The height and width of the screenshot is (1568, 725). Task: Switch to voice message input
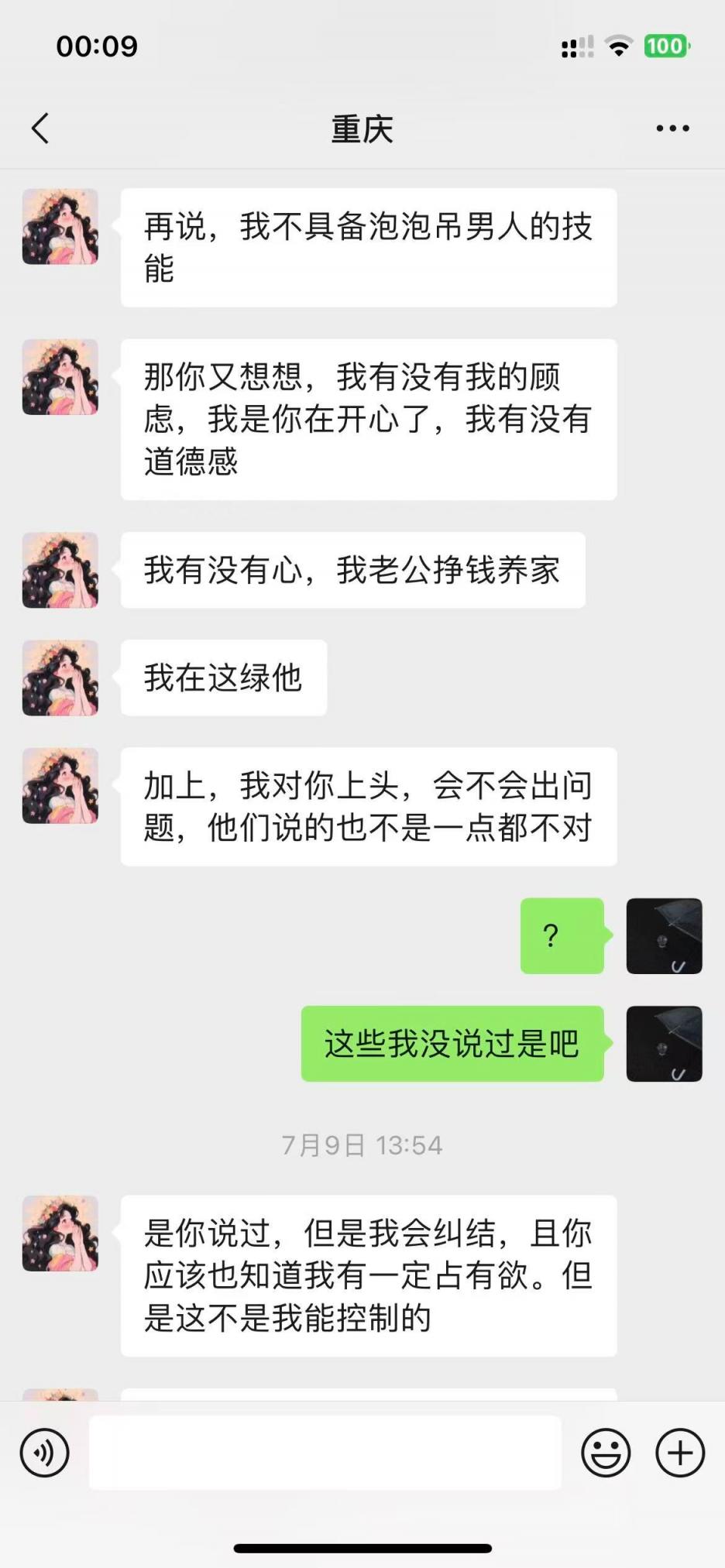[x=45, y=1453]
